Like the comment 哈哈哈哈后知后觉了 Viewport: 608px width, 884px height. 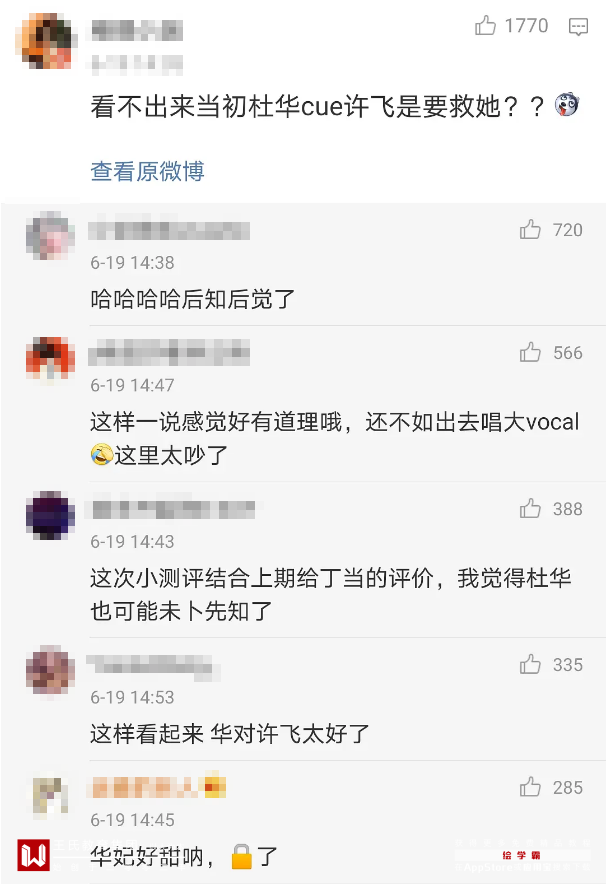[530, 230]
